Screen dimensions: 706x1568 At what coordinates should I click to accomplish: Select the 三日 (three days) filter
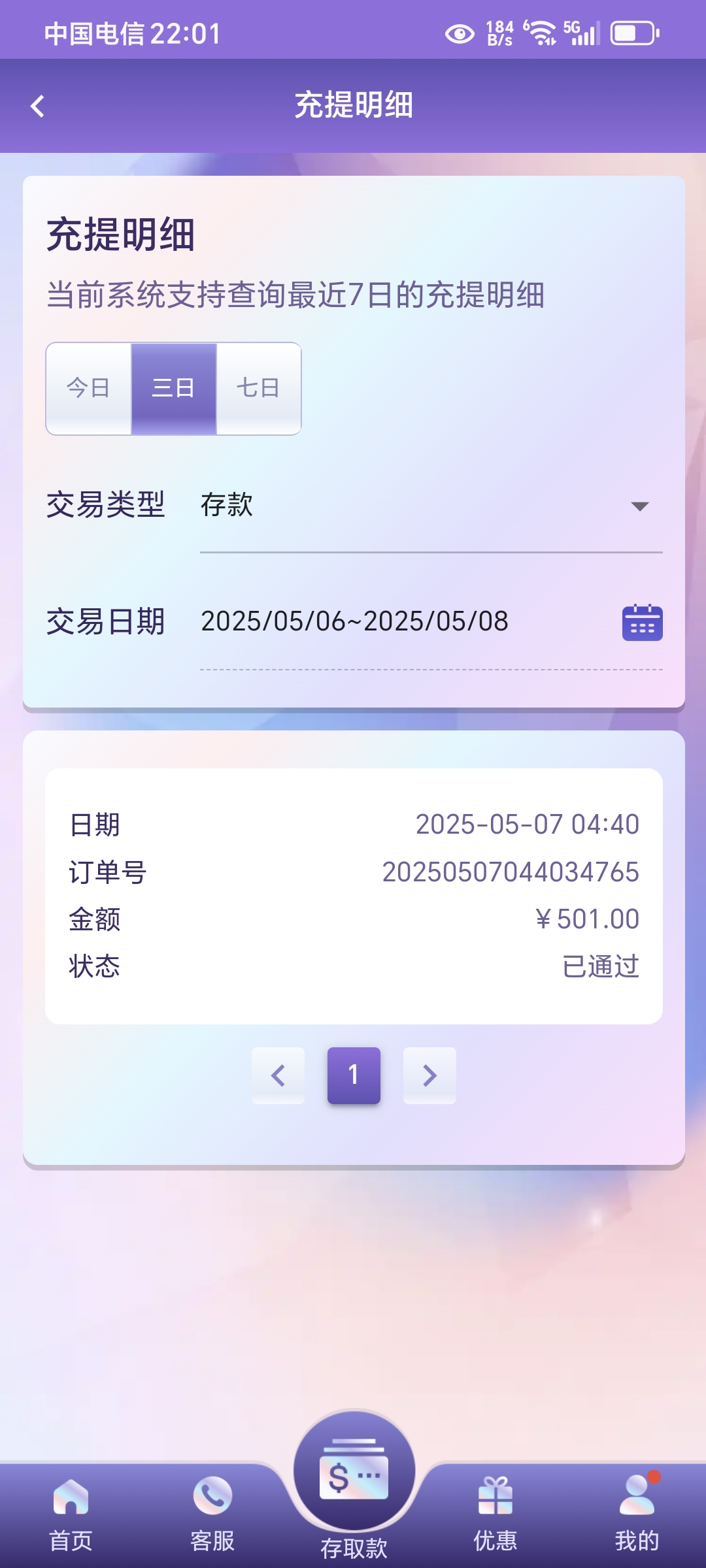click(173, 388)
